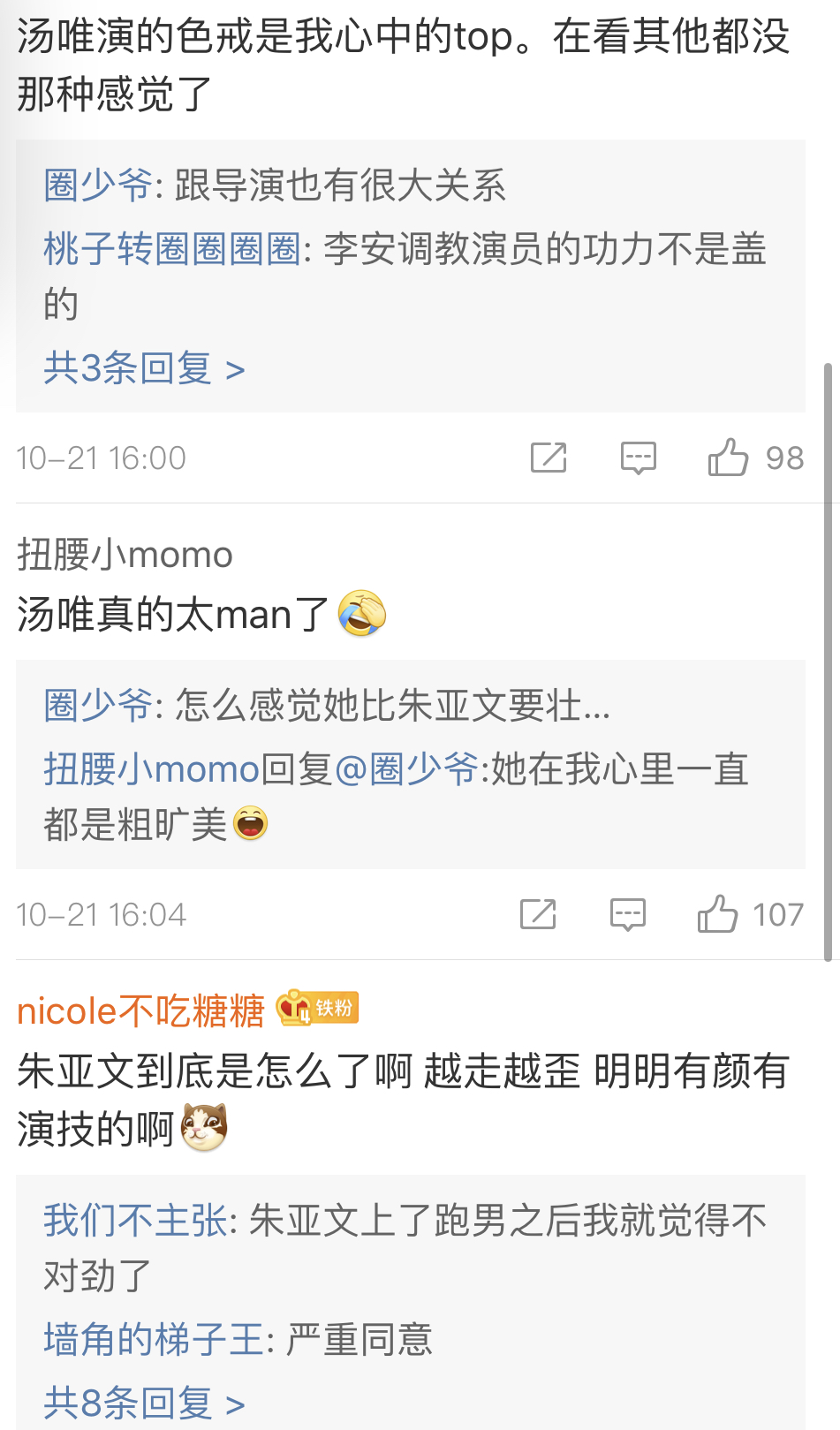Viewport: 840px width, 1430px height.
Task: Open 我们不主张's profile
Action: (136, 1221)
